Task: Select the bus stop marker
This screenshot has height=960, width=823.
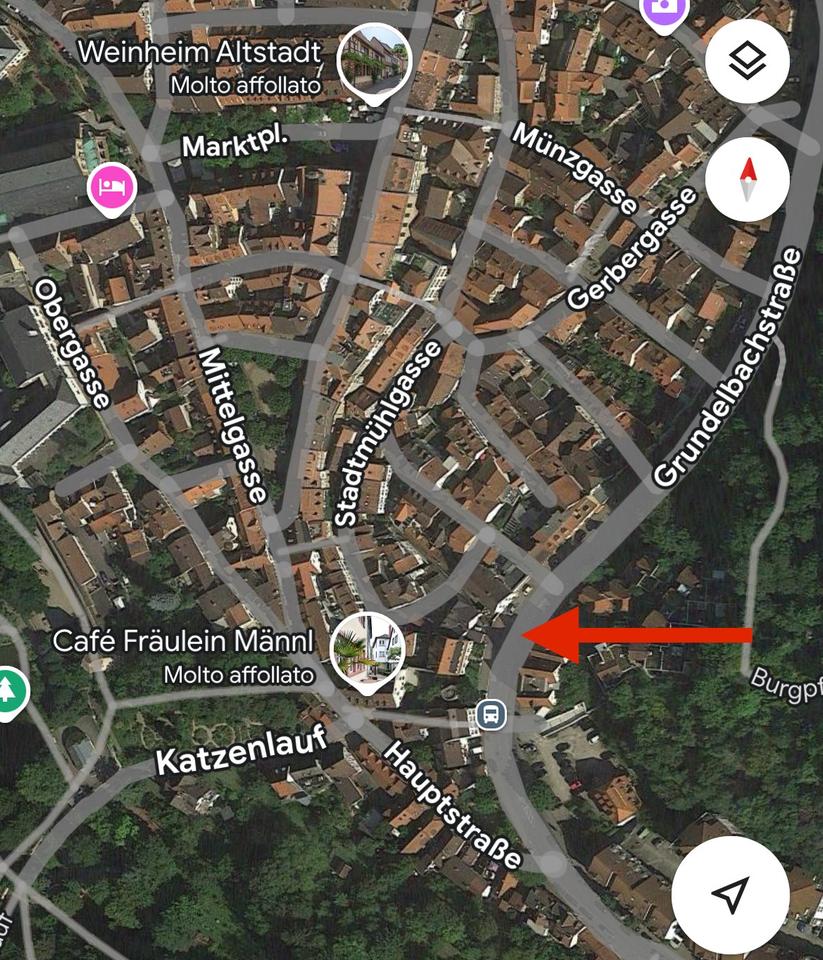Action: pyautogui.click(x=490, y=714)
